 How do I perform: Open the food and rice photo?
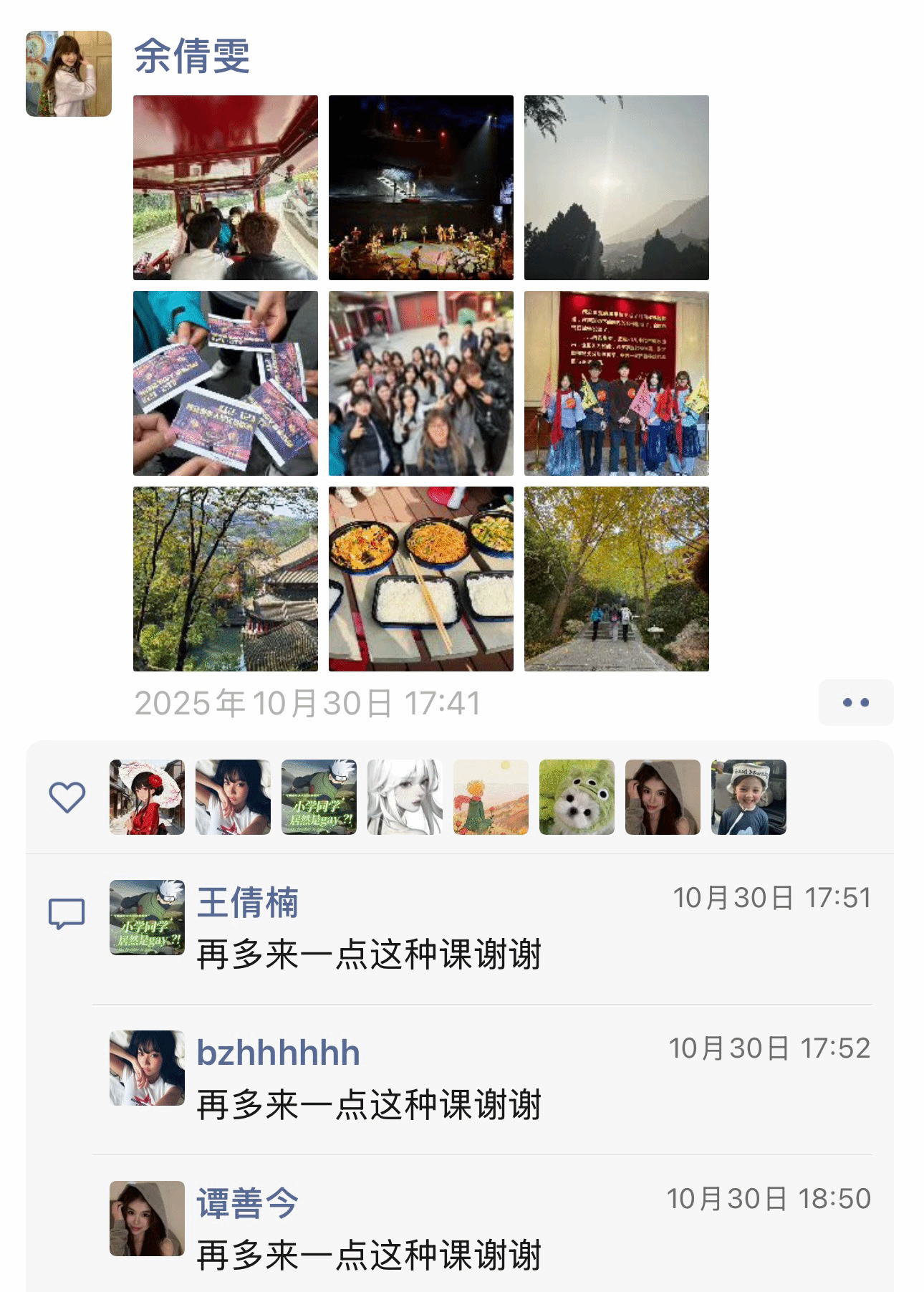click(x=420, y=579)
